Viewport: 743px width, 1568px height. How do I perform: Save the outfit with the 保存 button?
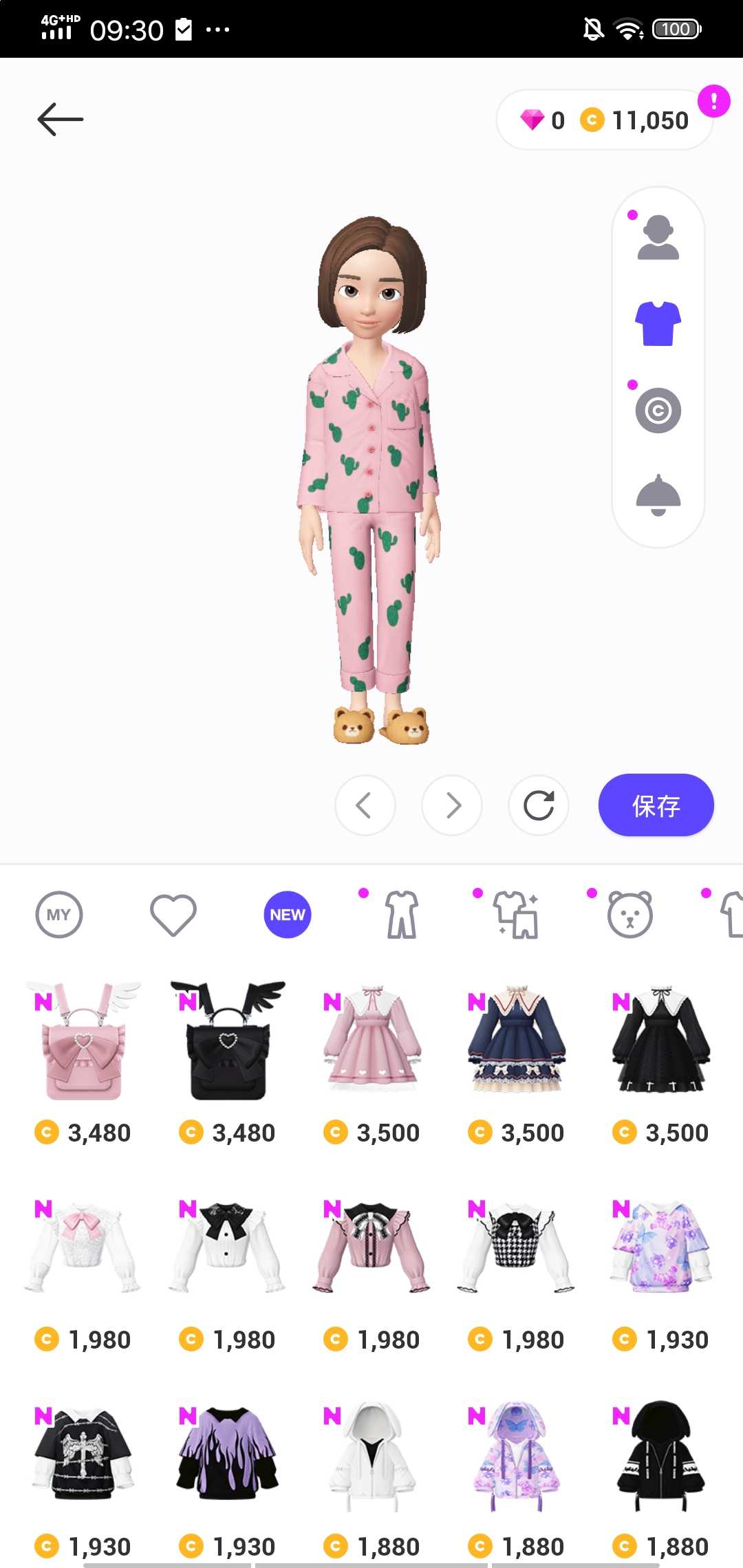coord(656,805)
